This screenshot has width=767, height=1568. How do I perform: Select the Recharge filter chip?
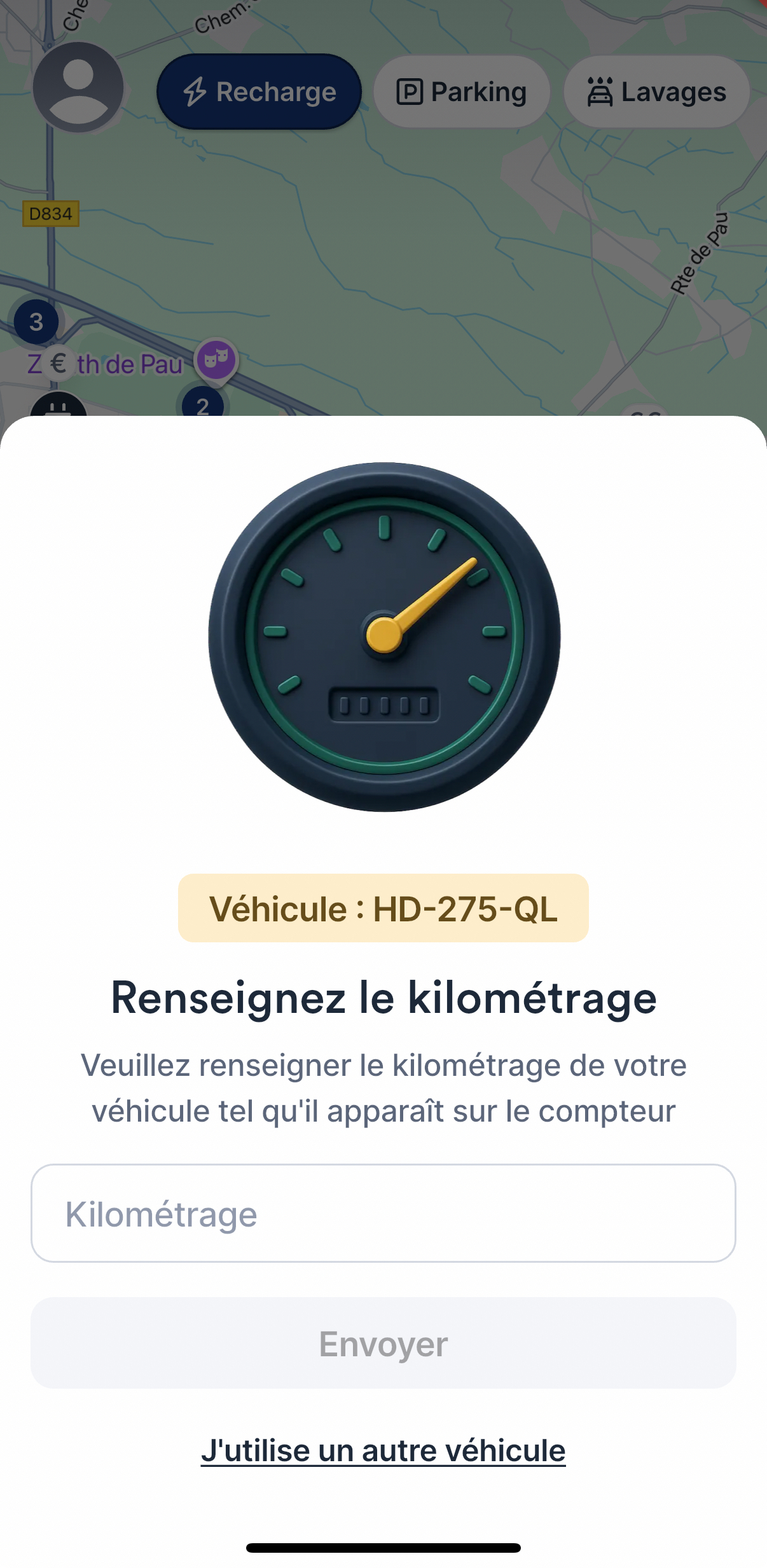[259, 92]
